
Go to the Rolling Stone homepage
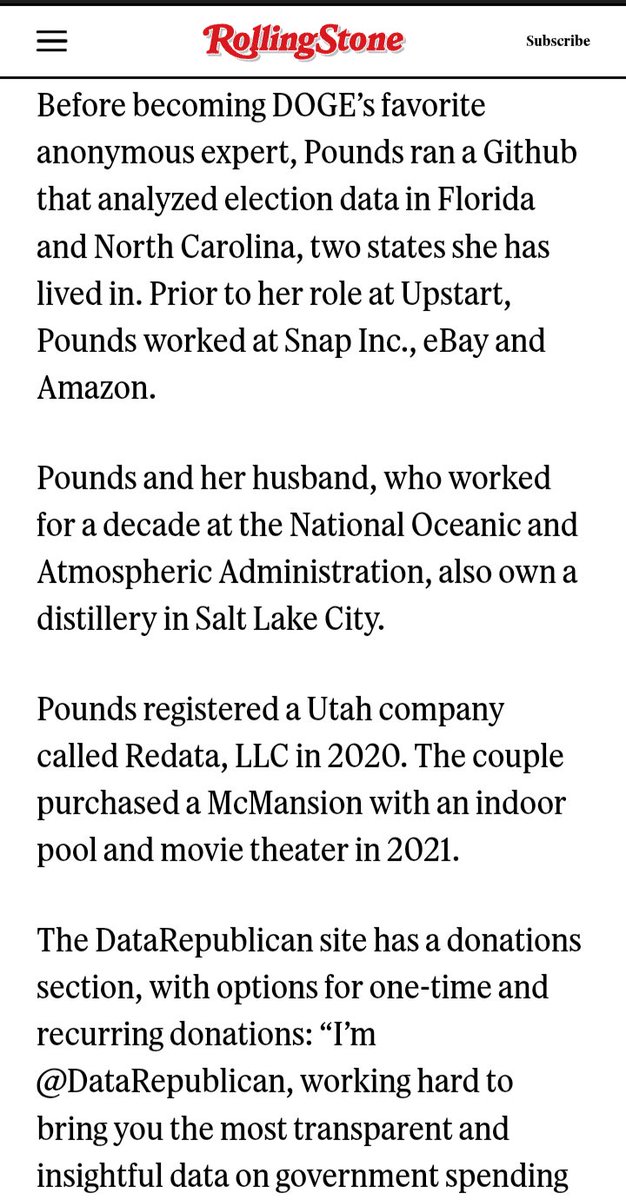[x=304, y=40]
